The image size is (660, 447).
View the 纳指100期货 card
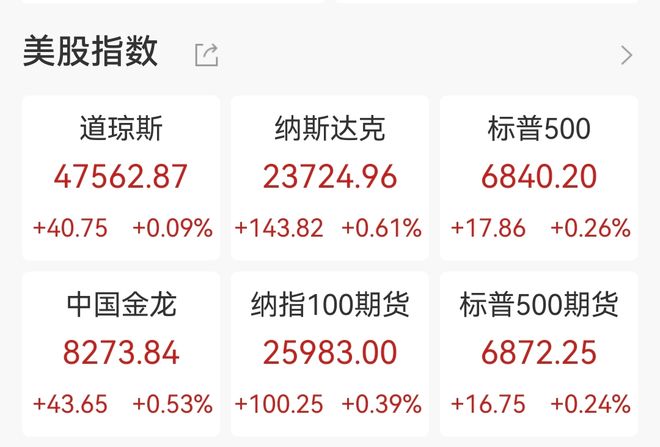329,353
